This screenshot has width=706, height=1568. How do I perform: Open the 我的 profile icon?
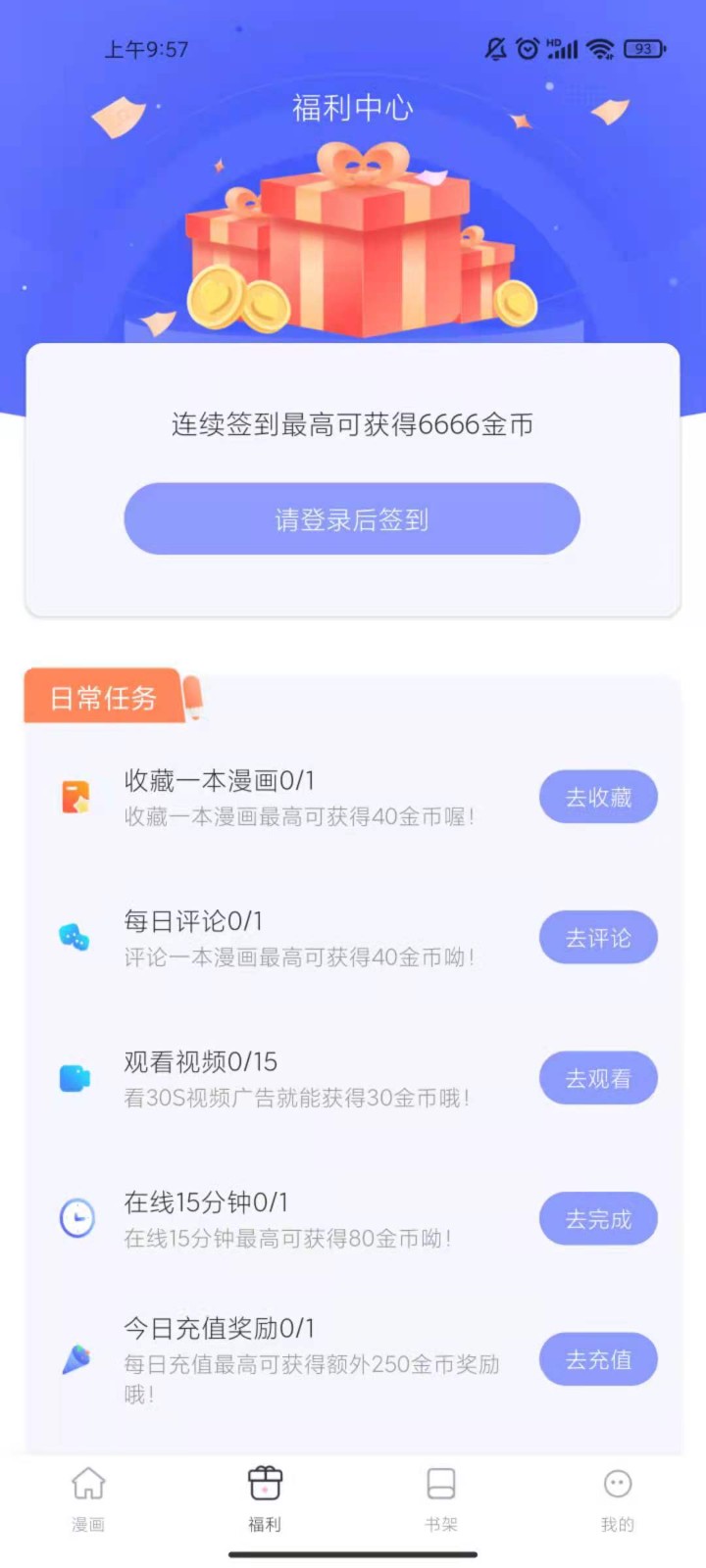[617, 1485]
